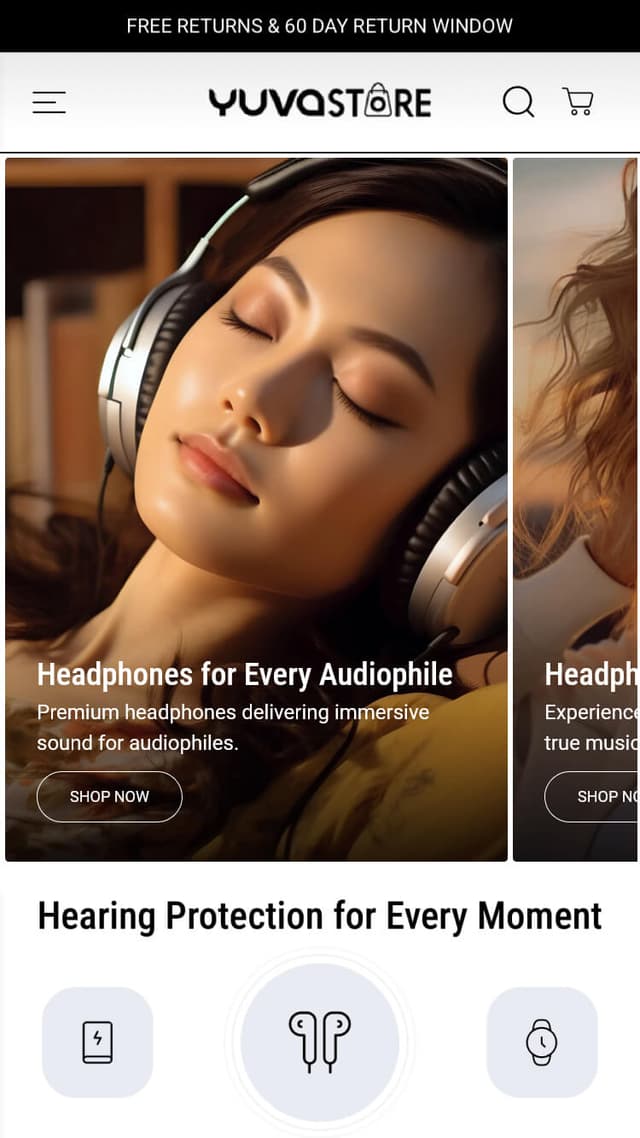Open the hamburger menu
640x1138 pixels.
[49, 102]
